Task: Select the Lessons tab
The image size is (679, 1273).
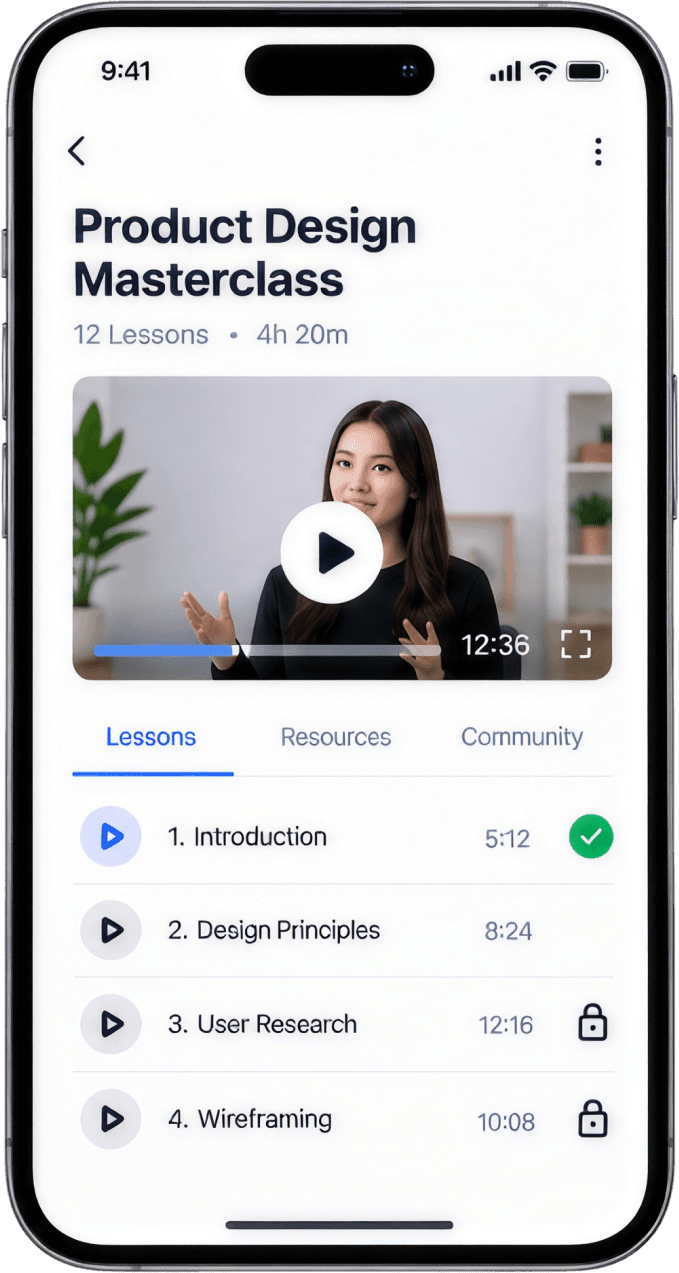Action: pos(151,737)
